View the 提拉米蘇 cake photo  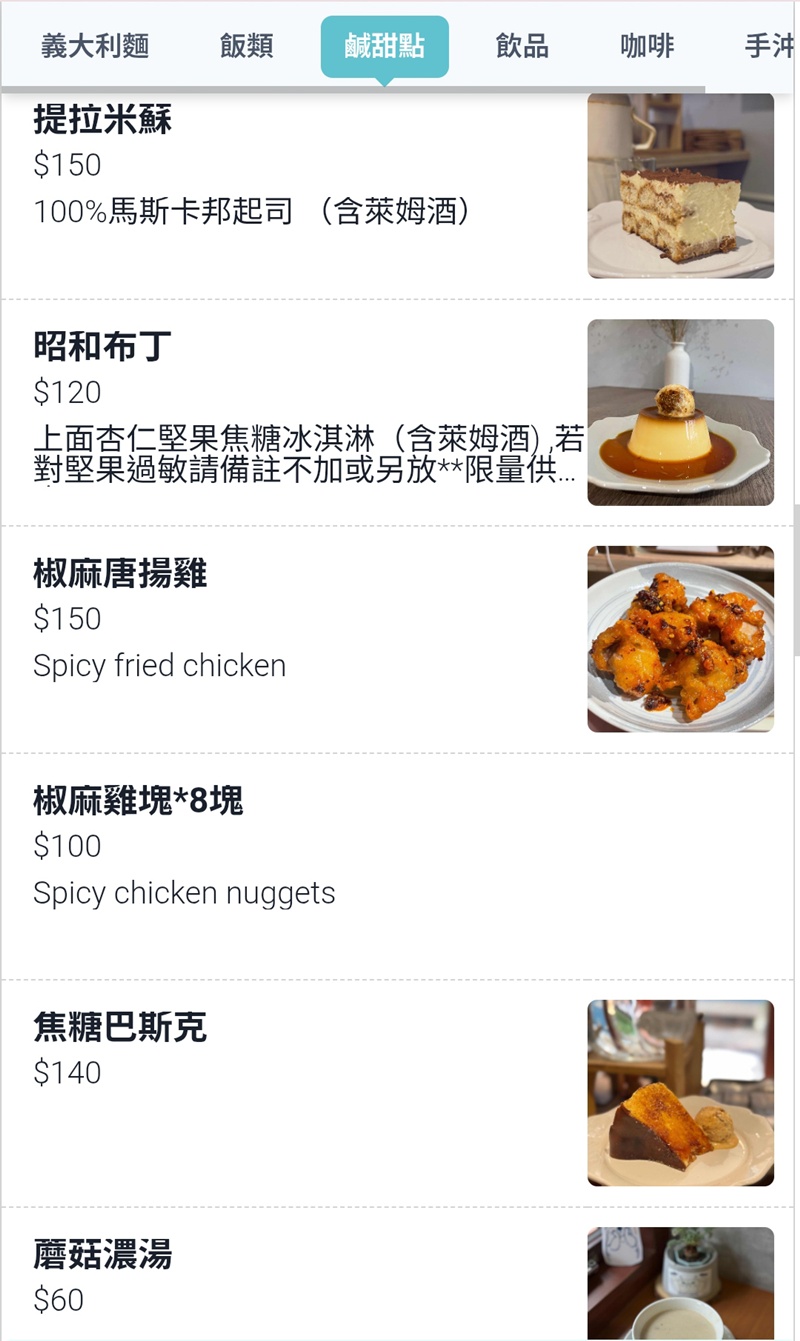click(680, 184)
